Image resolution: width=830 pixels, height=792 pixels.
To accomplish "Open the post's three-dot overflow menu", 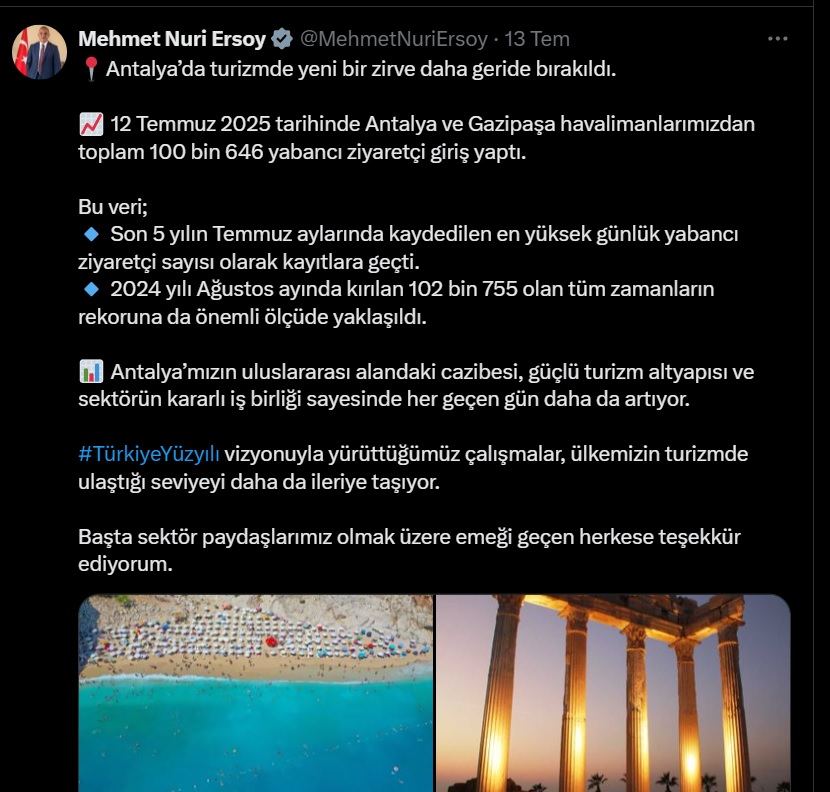I will (777, 38).
